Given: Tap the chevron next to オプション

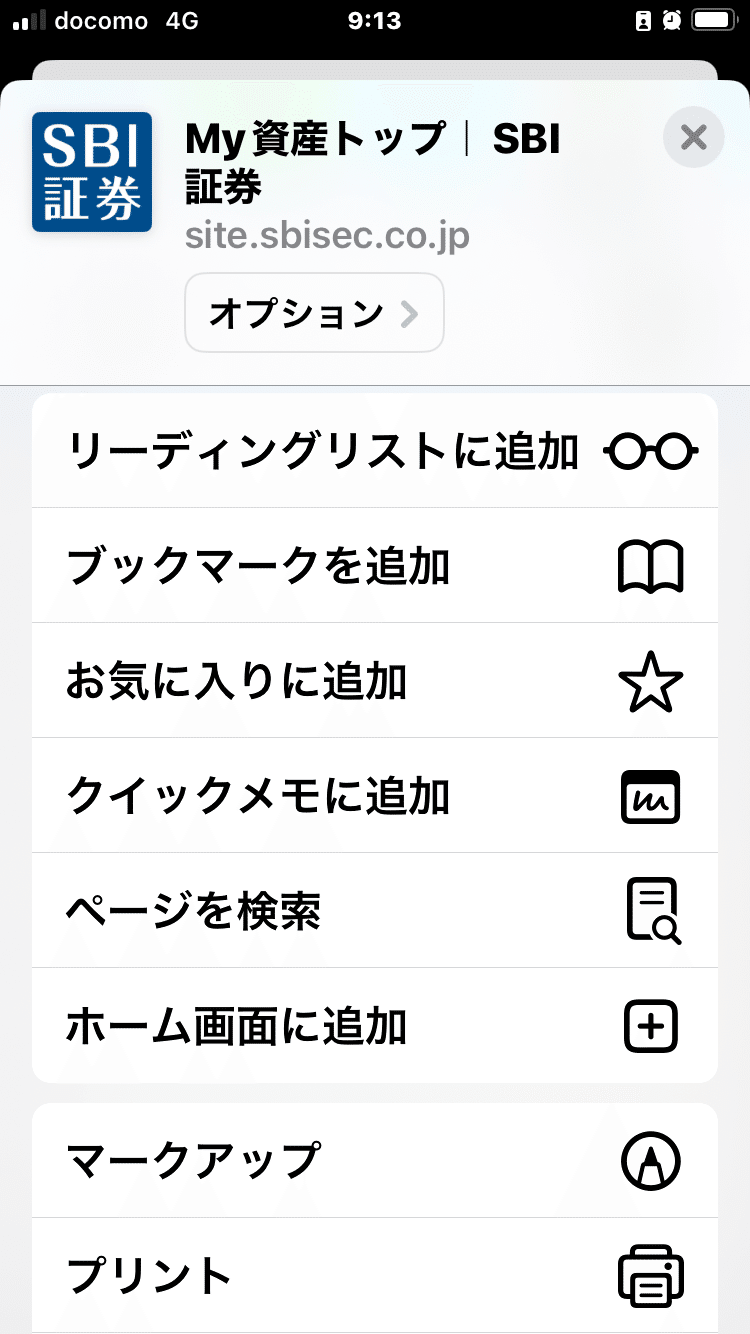Looking at the screenshot, I should point(407,312).
